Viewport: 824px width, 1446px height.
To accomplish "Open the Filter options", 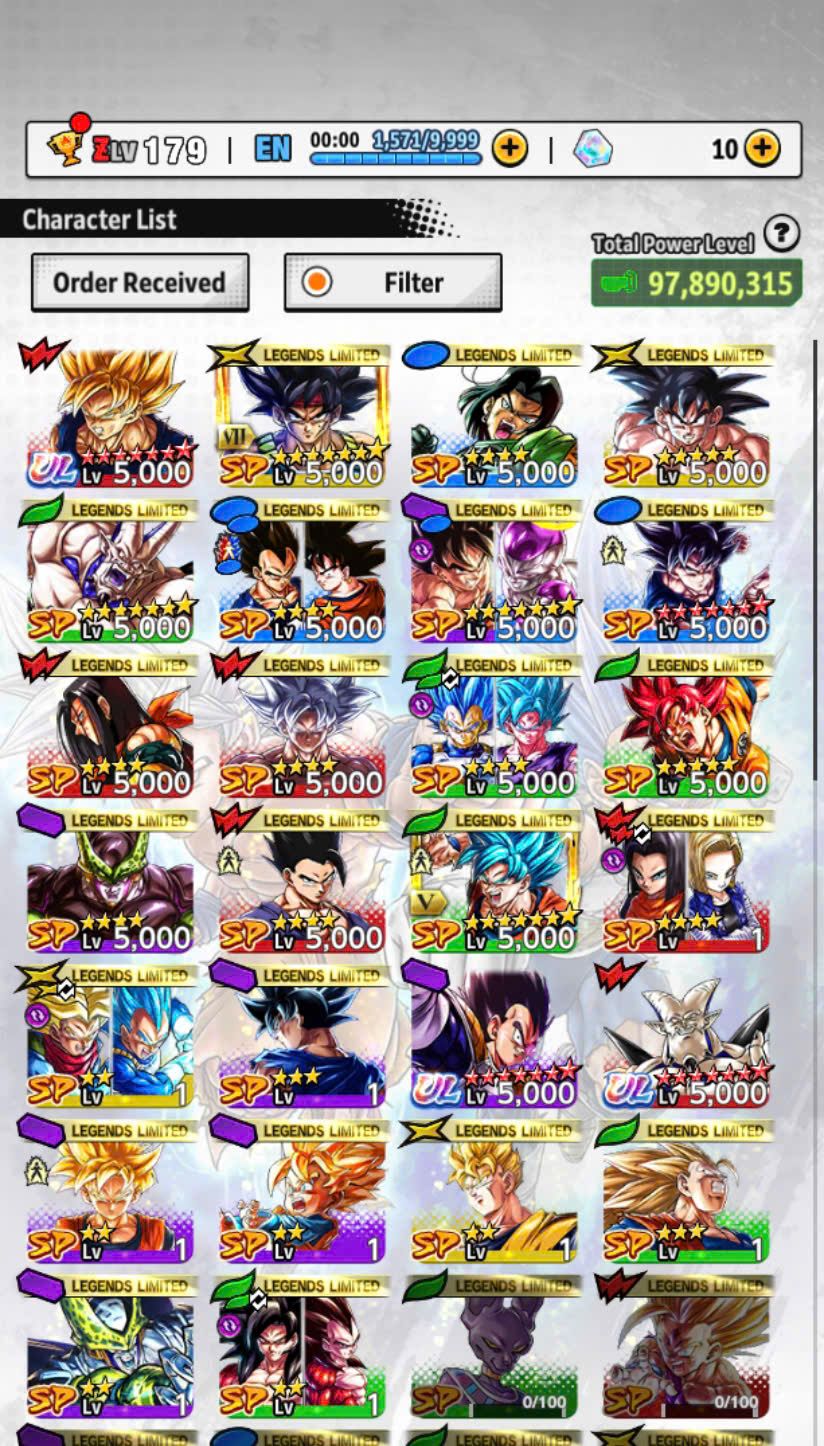I will (392, 283).
